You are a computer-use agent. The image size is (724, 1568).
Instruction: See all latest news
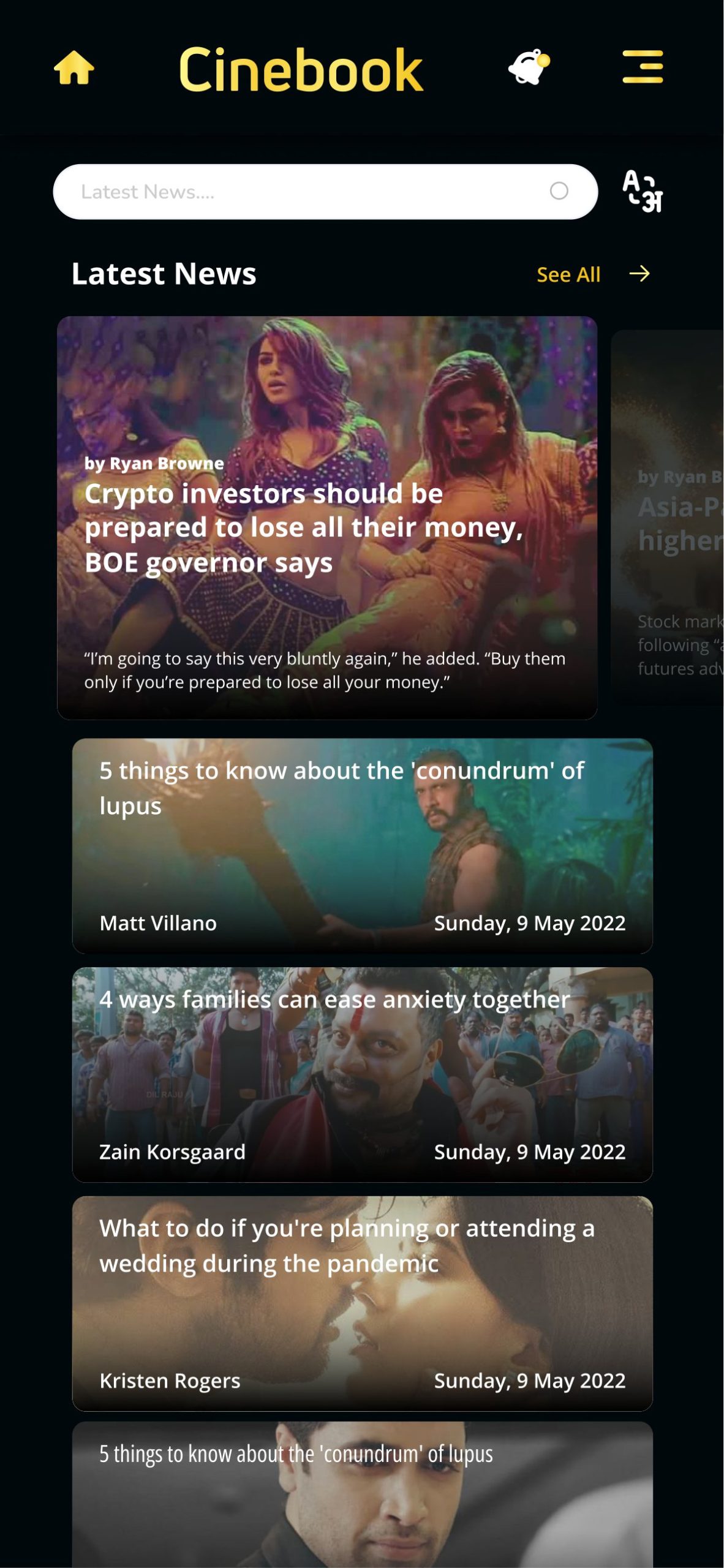tap(592, 274)
